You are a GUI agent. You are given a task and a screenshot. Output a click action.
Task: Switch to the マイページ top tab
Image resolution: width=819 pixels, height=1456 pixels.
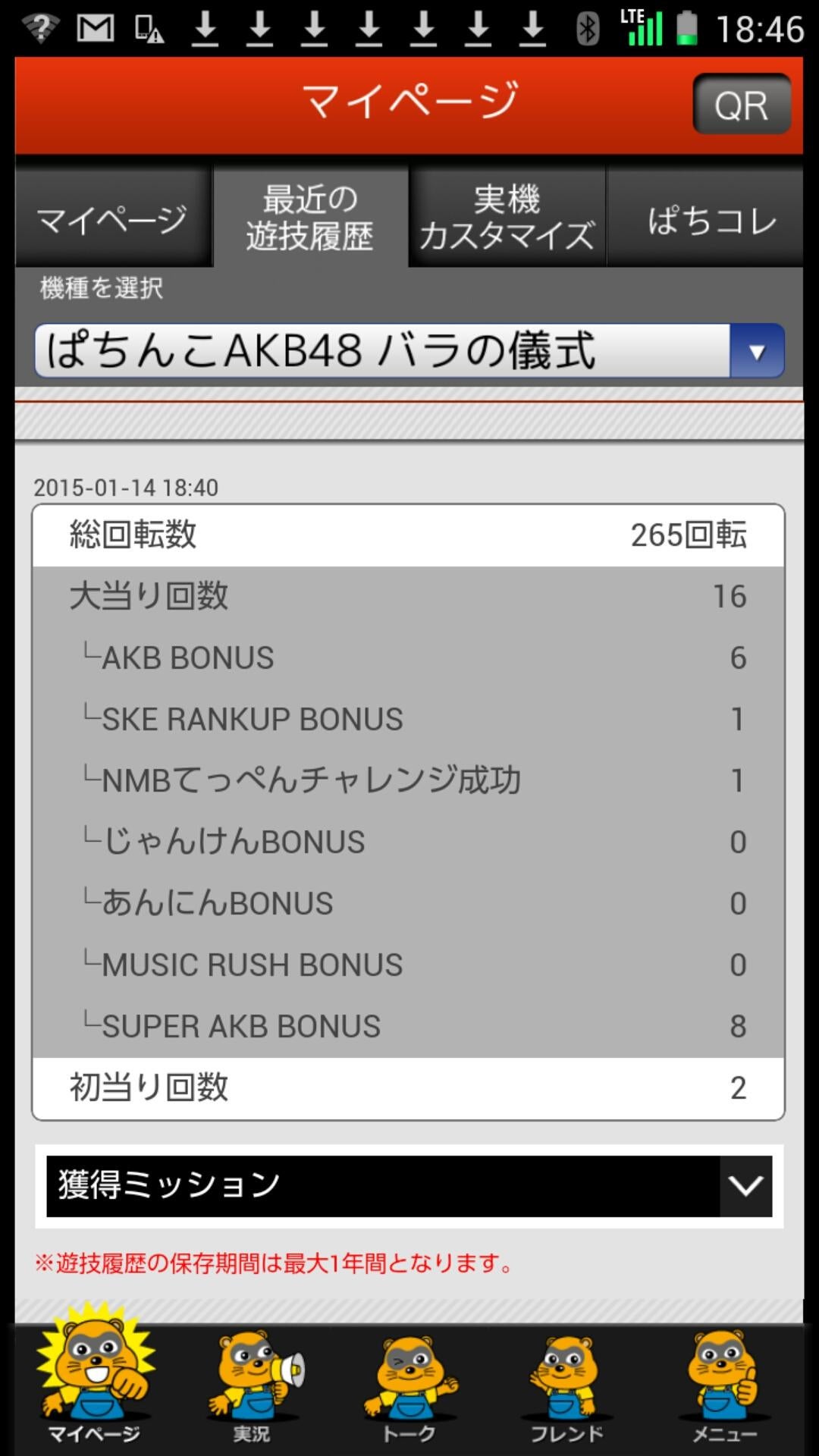(112, 219)
